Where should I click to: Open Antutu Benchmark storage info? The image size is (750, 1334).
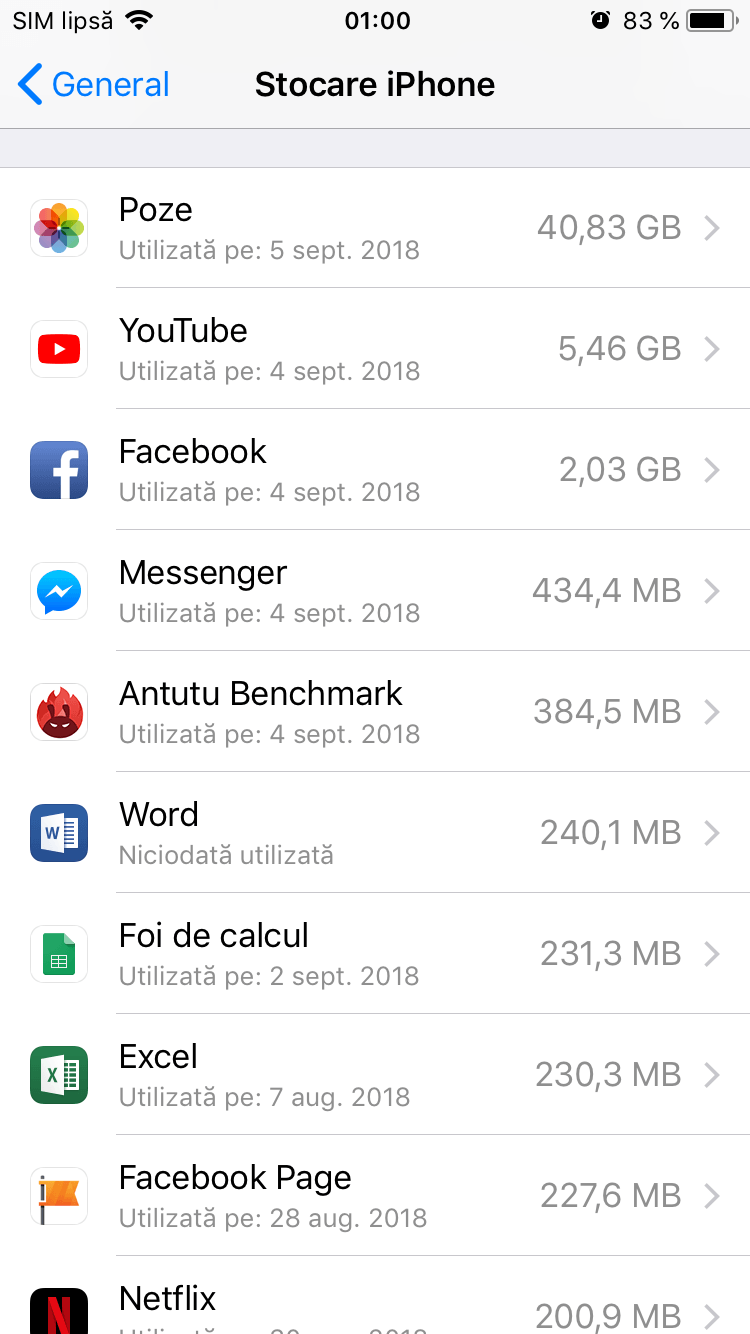tap(375, 712)
